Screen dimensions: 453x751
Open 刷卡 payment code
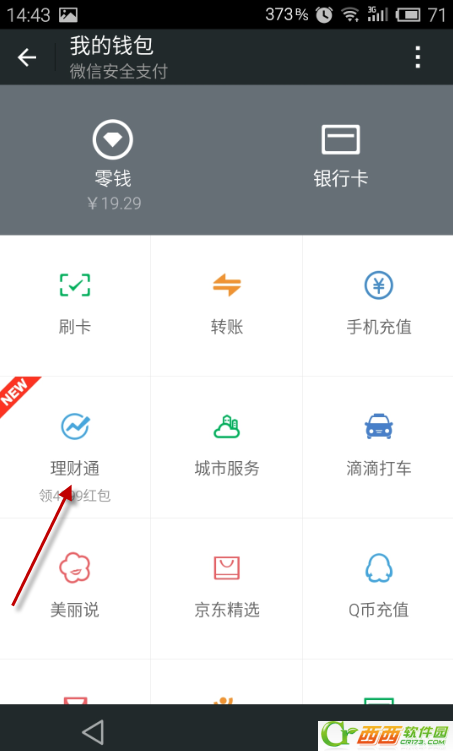coord(75,306)
